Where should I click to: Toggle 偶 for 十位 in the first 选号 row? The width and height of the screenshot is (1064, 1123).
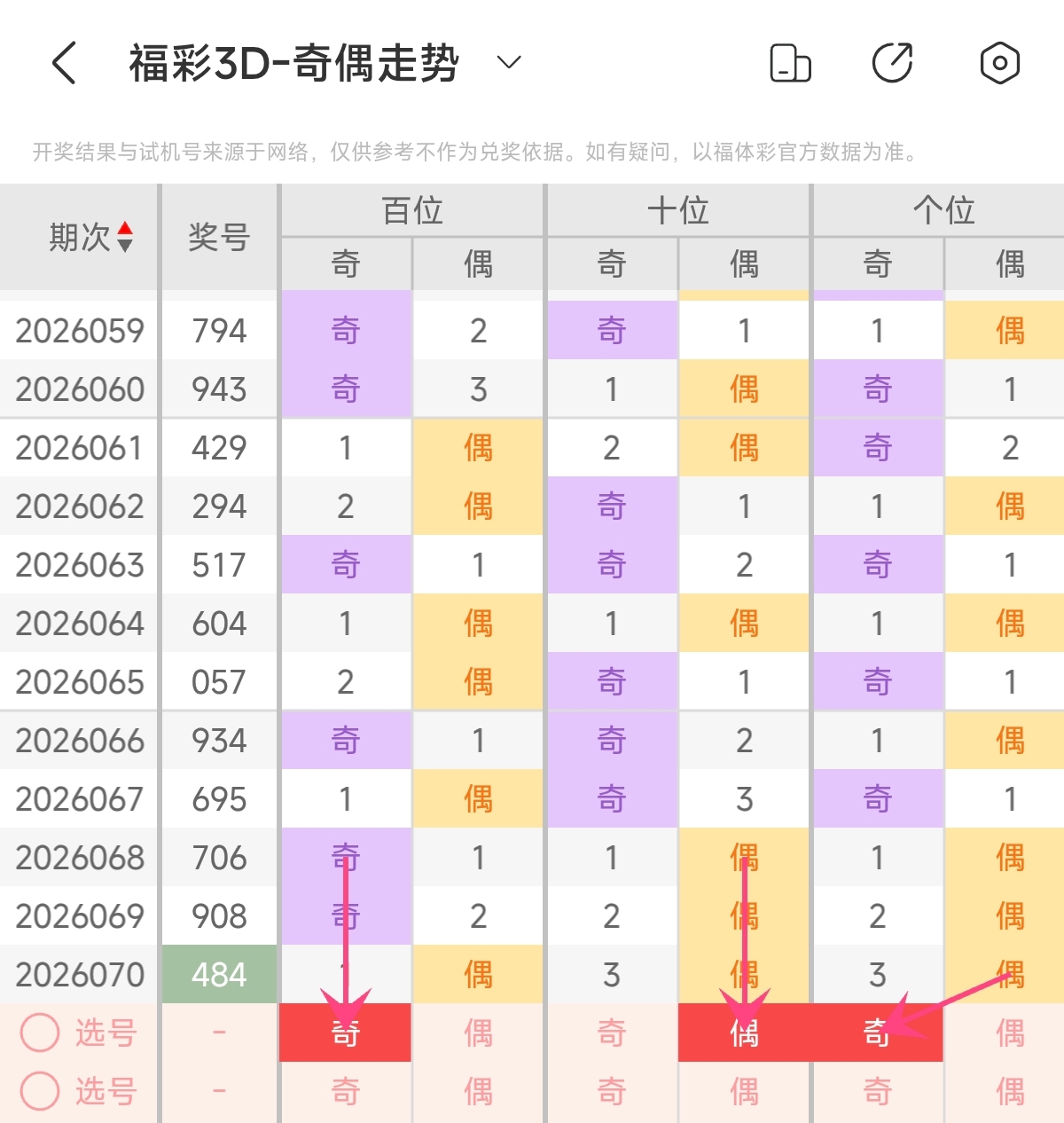coord(743,1032)
